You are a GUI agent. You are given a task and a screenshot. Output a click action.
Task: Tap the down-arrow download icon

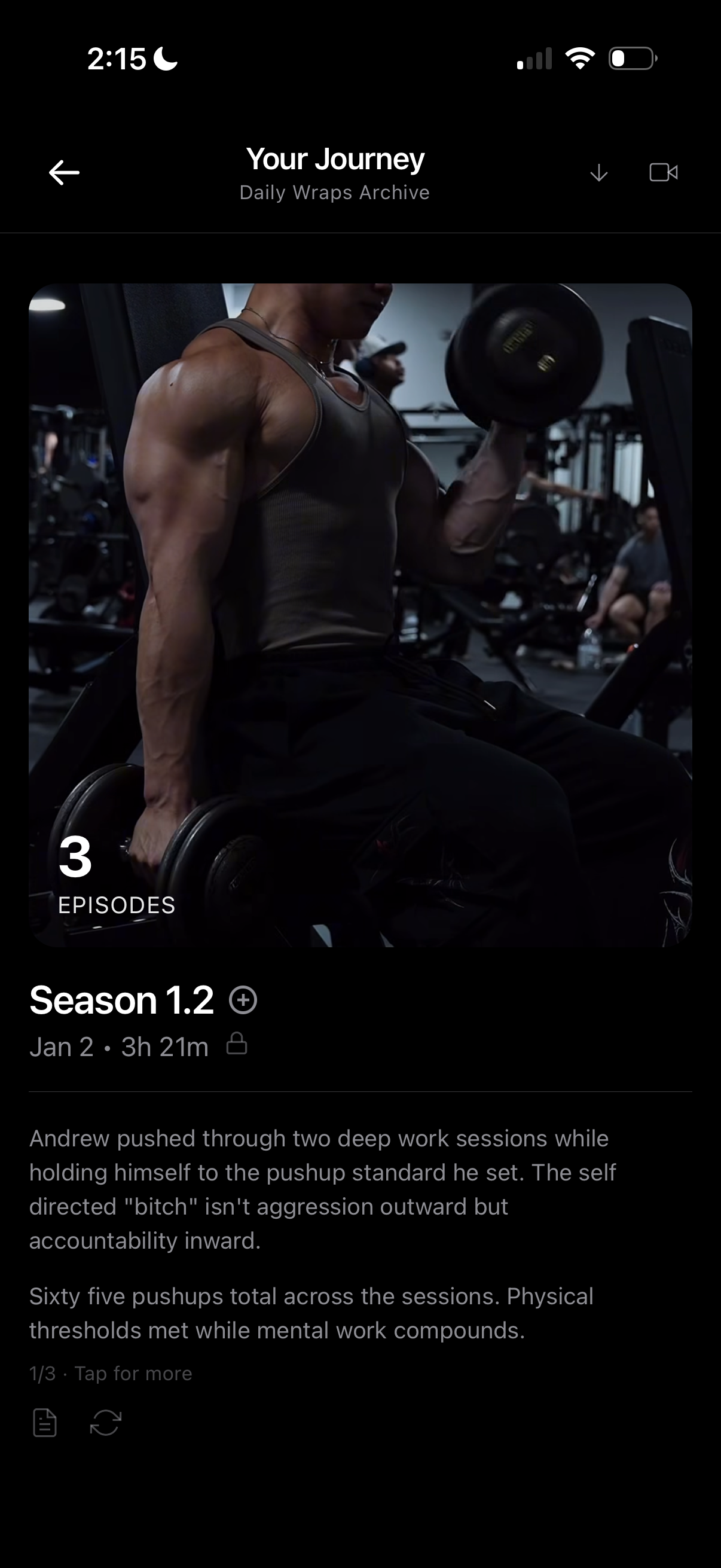coord(598,173)
